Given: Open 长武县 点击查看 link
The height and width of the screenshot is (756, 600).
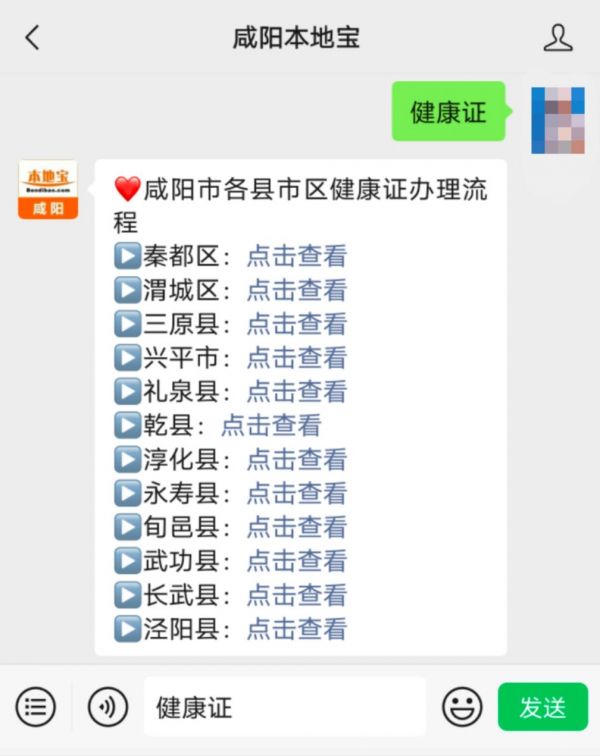Looking at the screenshot, I should 296,595.
